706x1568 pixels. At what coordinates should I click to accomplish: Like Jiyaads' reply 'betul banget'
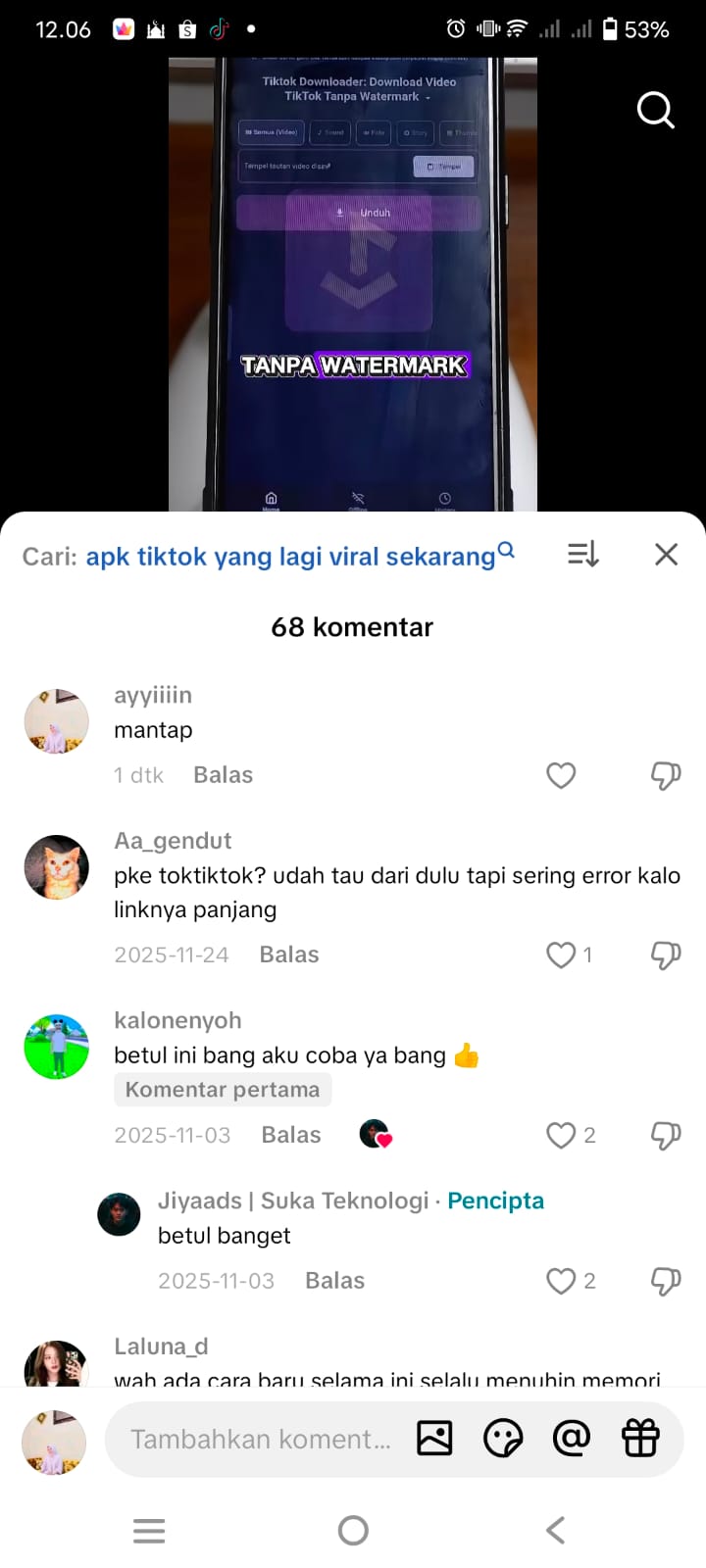561,1281
